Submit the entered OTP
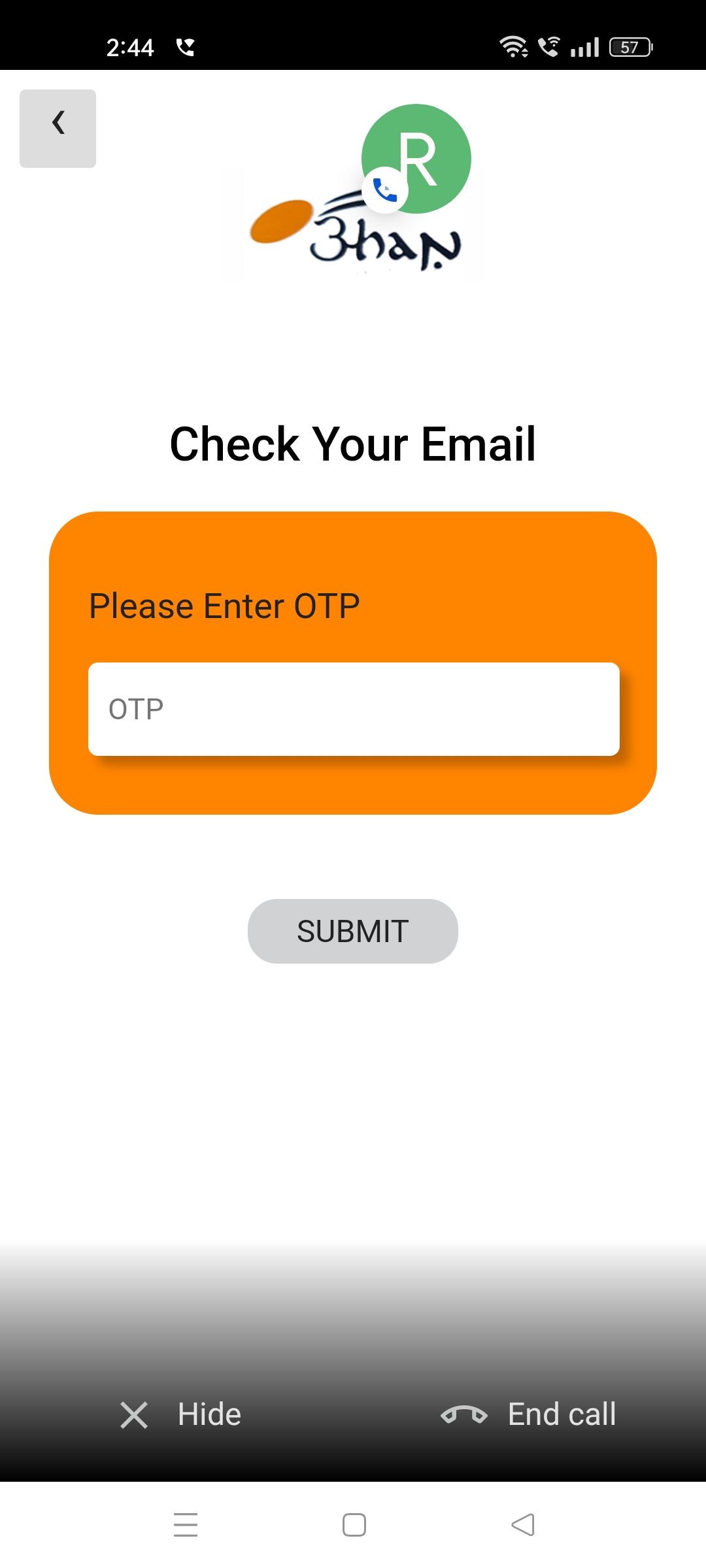The width and height of the screenshot is (706, 1568). (x=353, y=931)
